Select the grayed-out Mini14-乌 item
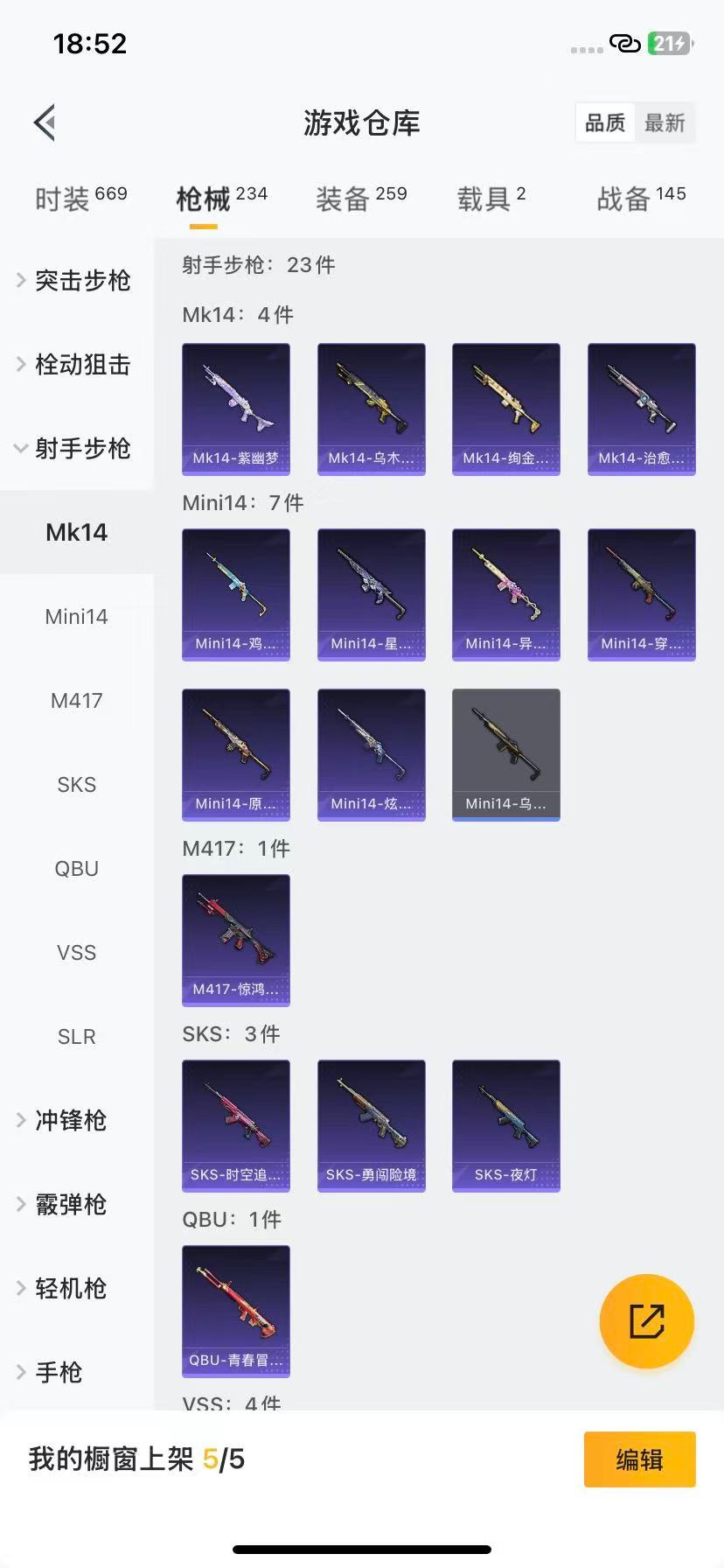 click(x=505, y=754)
